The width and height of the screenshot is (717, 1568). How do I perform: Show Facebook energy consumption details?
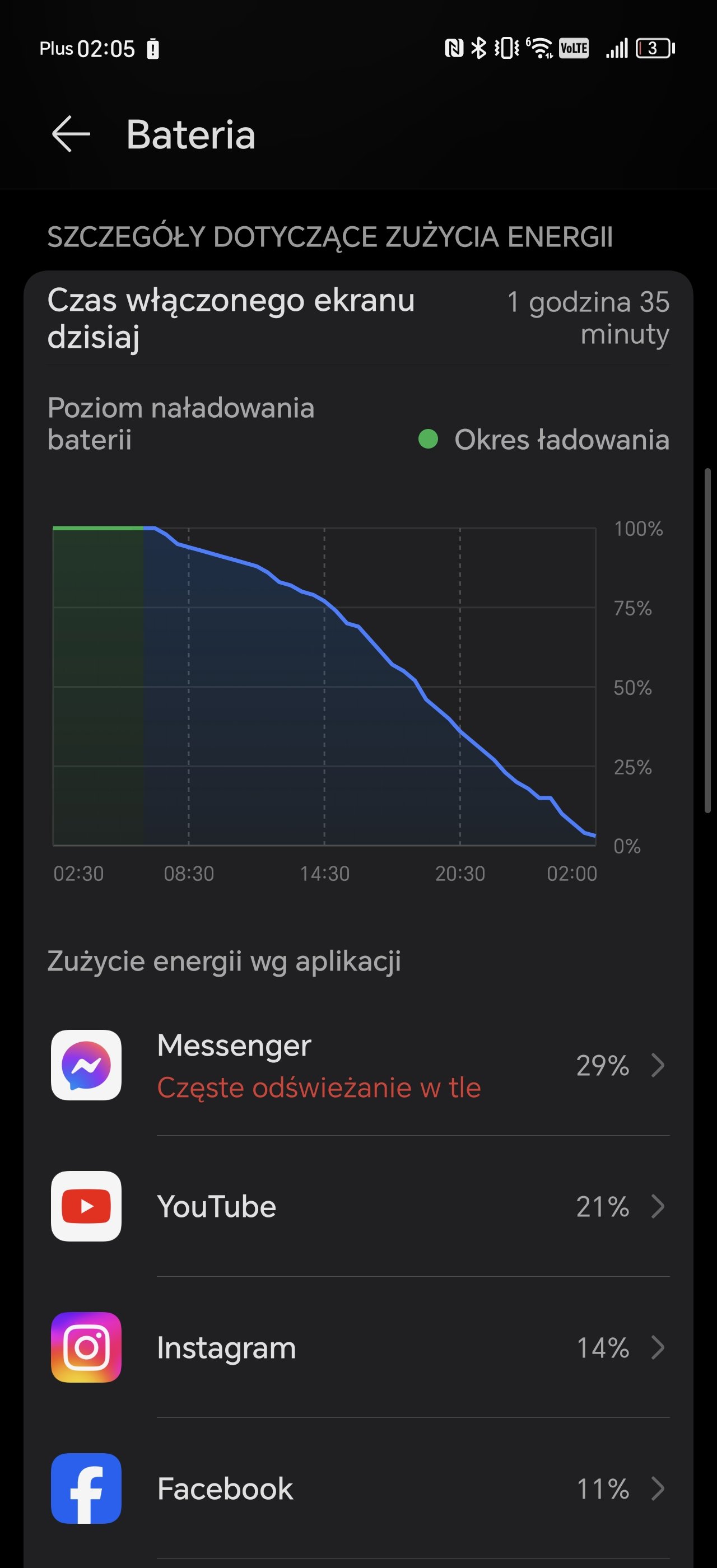point(358,1489)
